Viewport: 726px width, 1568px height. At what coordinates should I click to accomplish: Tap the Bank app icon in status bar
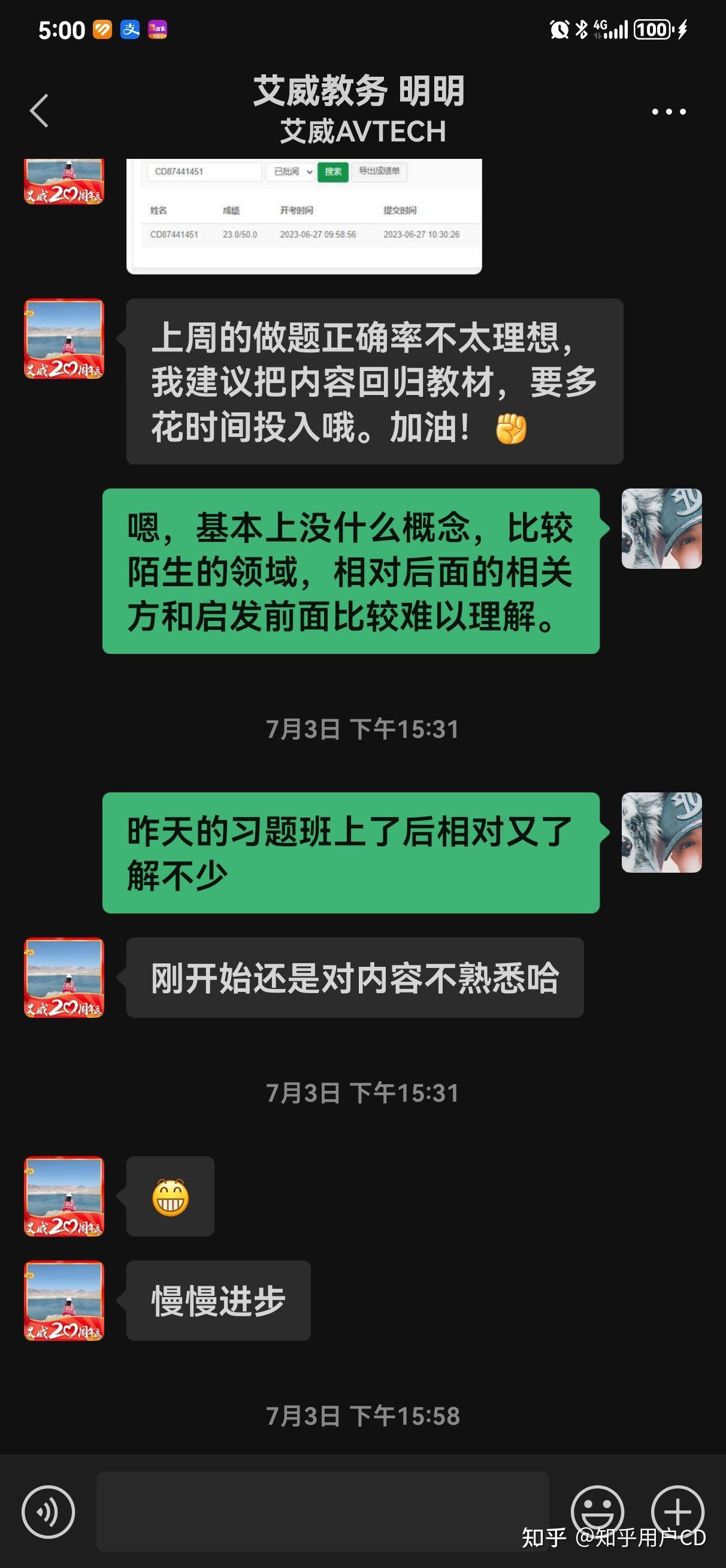click(x=157, y=29)
